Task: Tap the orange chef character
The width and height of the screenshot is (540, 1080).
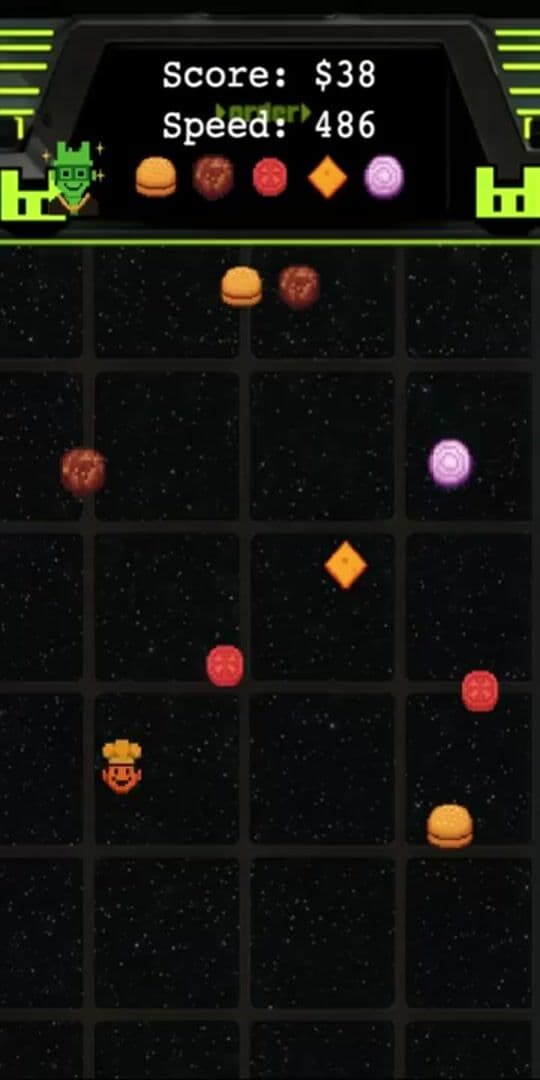Action: tap(122, 766)
